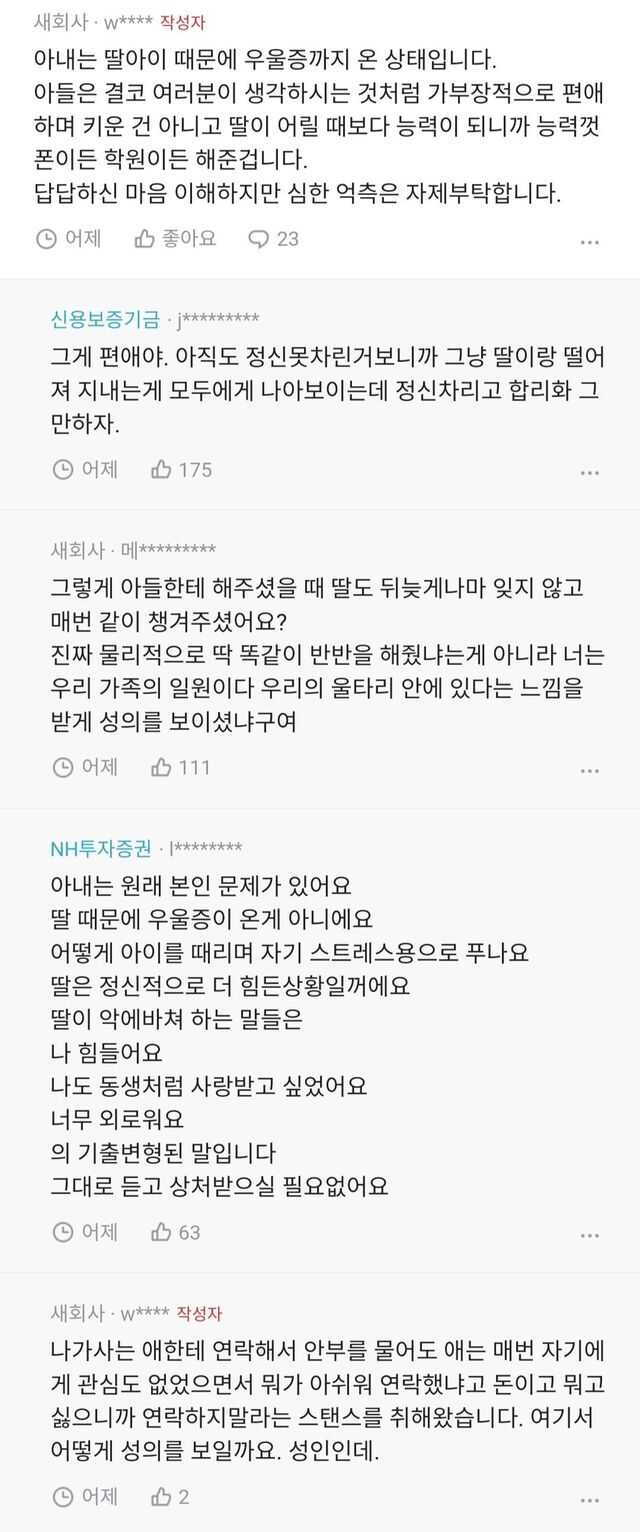The width and height of the screenshot is (640, 1532).
Task: Open overflow menu on author's last reply
Action: 590,1500
